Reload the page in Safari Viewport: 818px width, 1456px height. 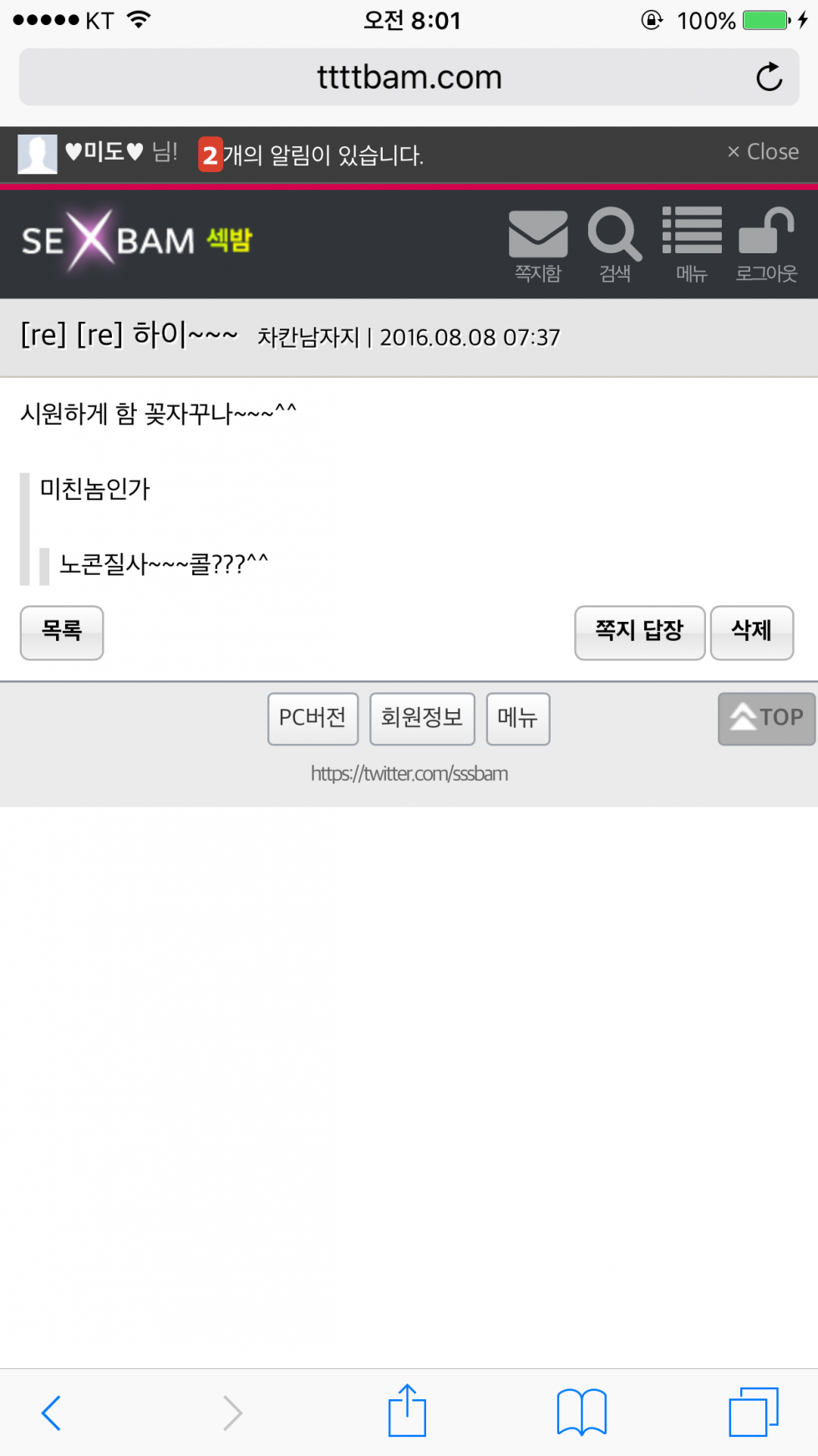(x=769, y=78)
